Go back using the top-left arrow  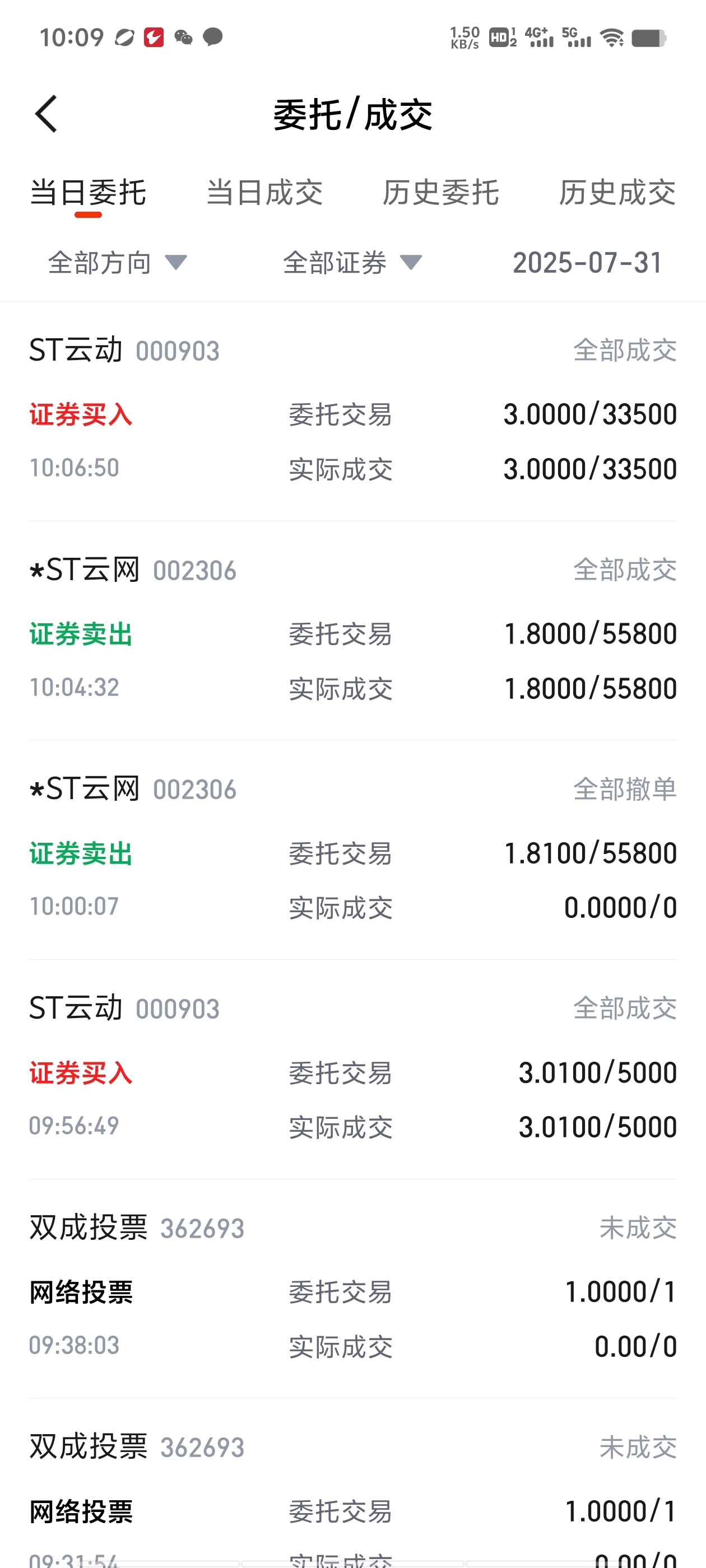coord(47,114)
